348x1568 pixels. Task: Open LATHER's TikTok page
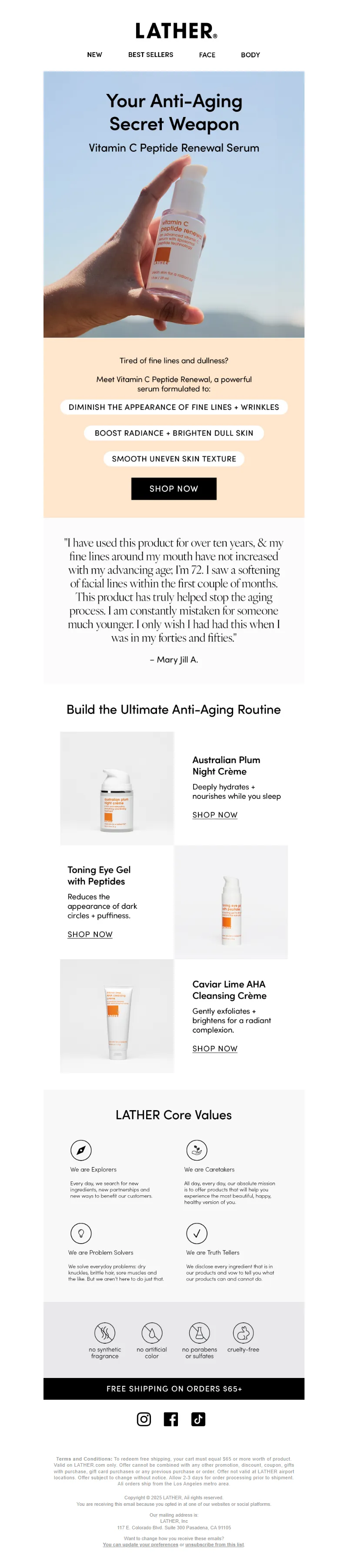coord(198,1419)
